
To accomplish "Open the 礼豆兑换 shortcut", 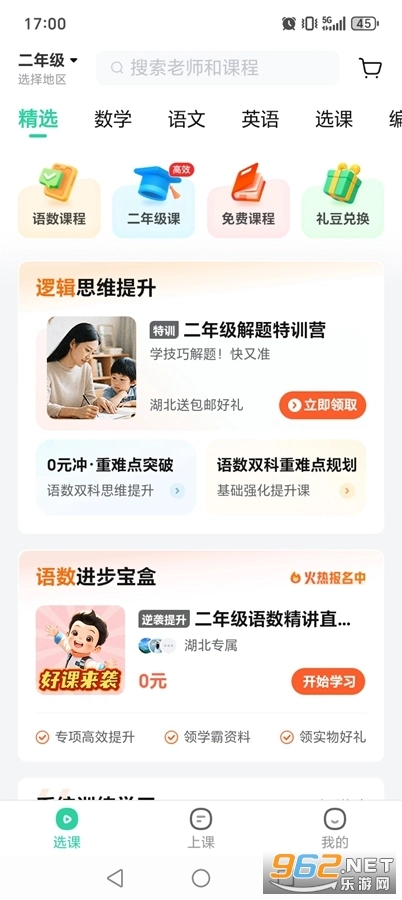I will (342, 201).
